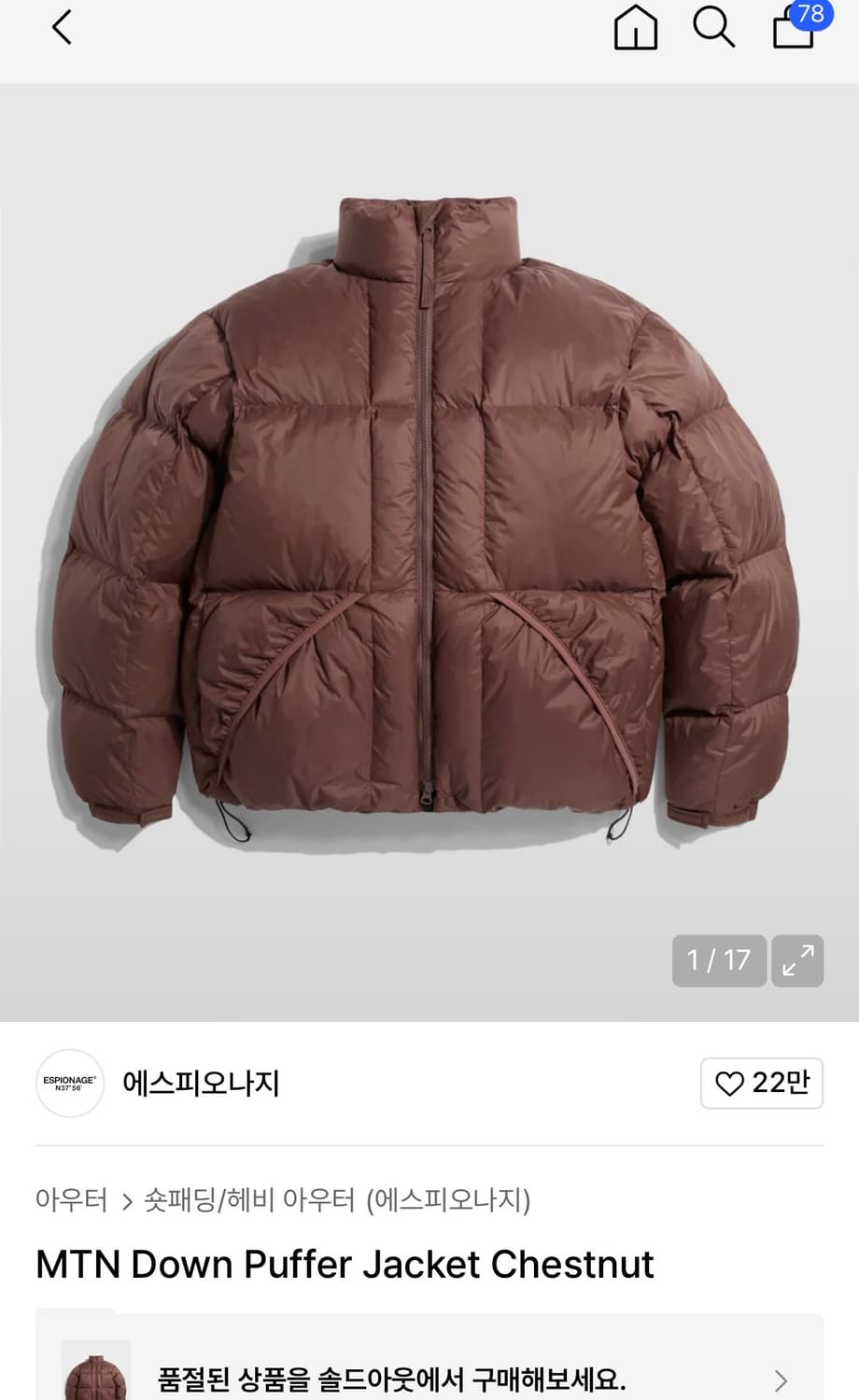Open the 에스피오나지 brand page
This screenshot has height=1400, width=859.
click(x=202, y=1083)
